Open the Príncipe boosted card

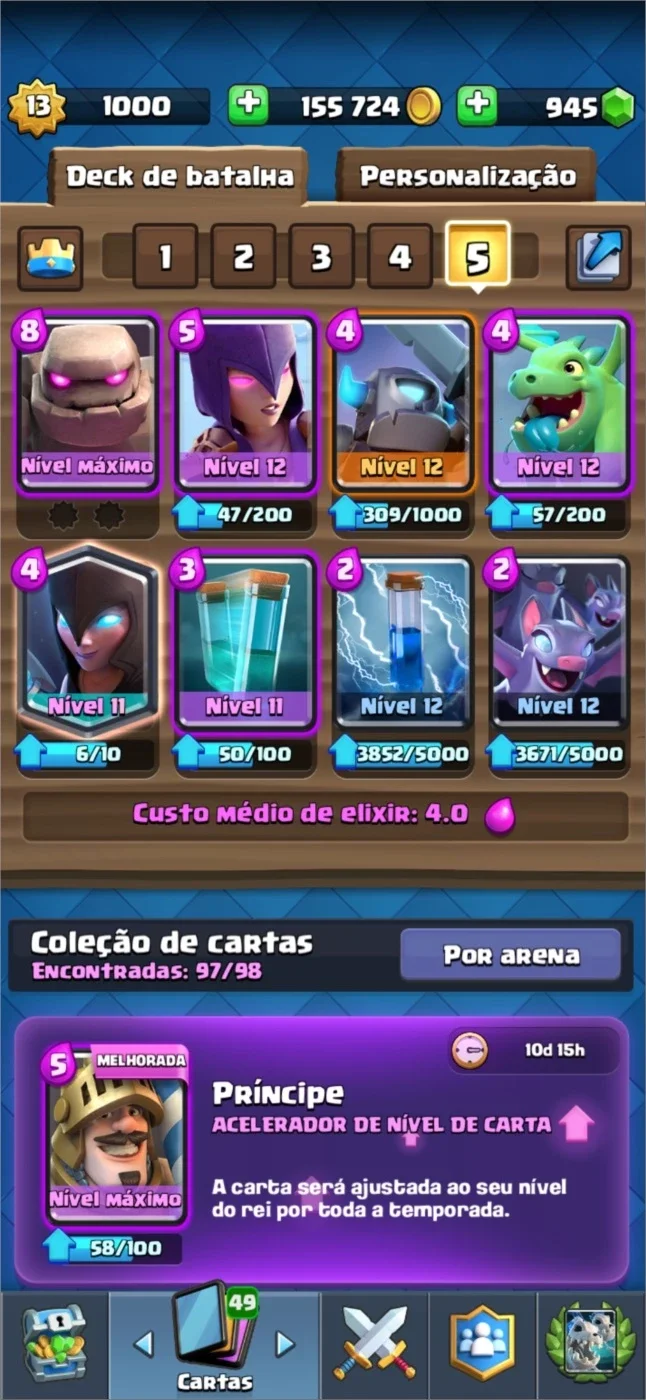coord(116,1139)
